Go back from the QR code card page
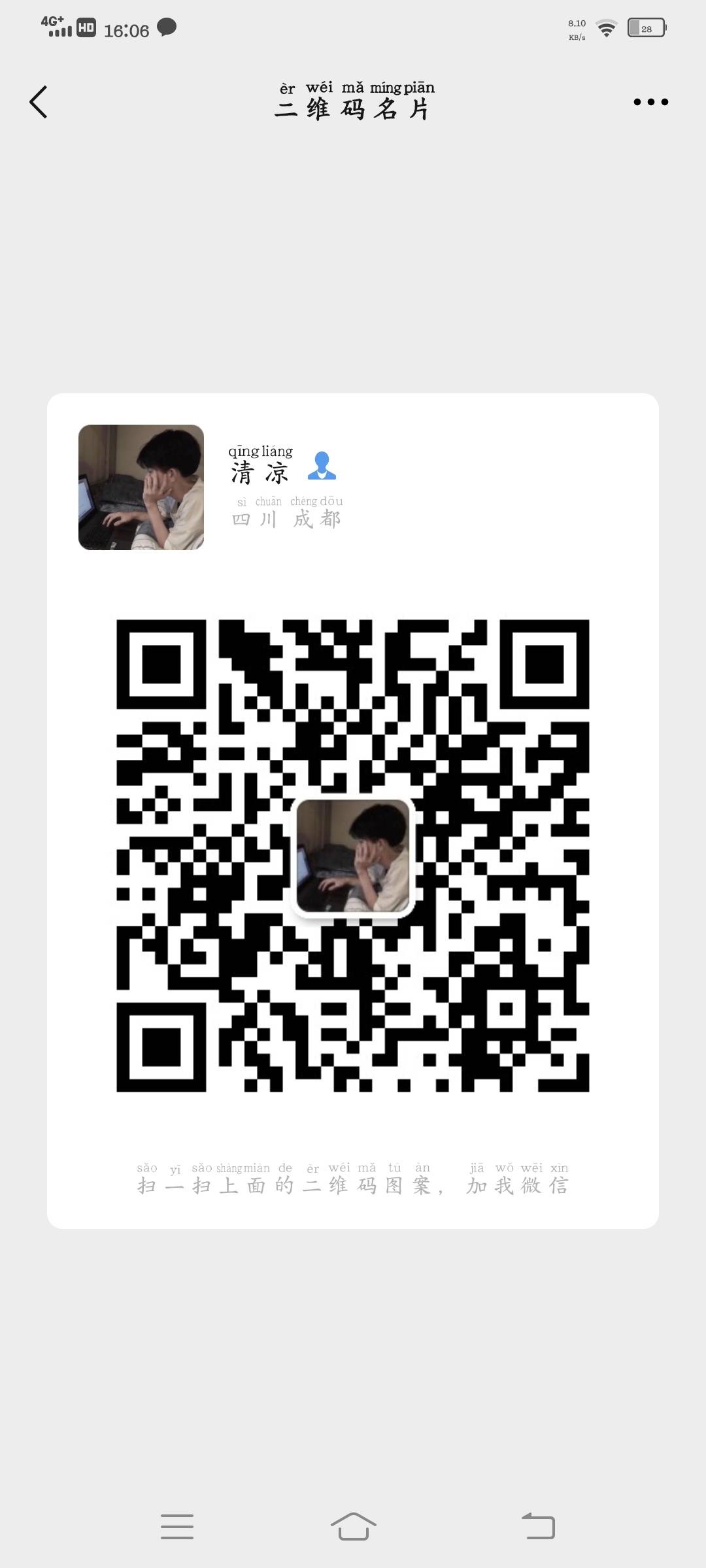 pos(39,102)
